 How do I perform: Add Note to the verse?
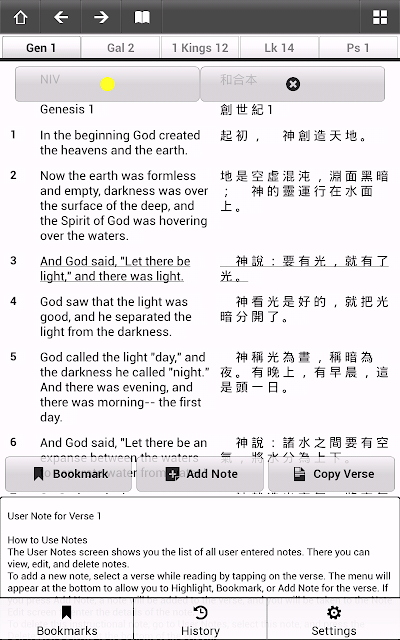(200, 474)
